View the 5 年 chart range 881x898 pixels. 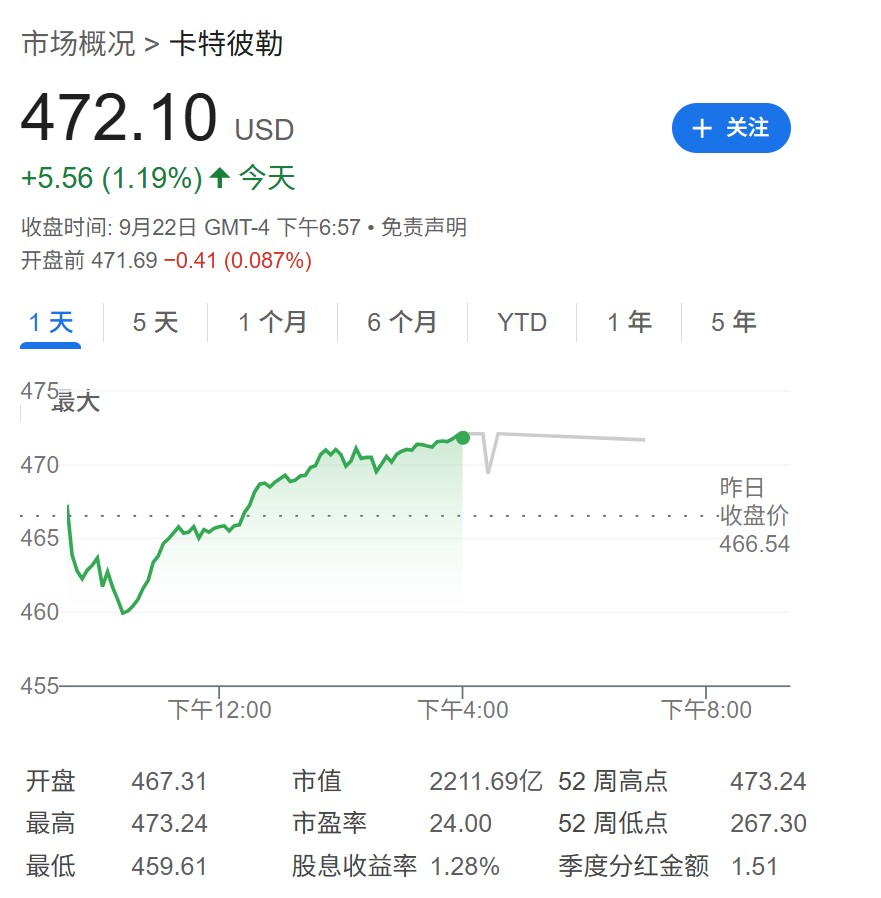[733, 322]
